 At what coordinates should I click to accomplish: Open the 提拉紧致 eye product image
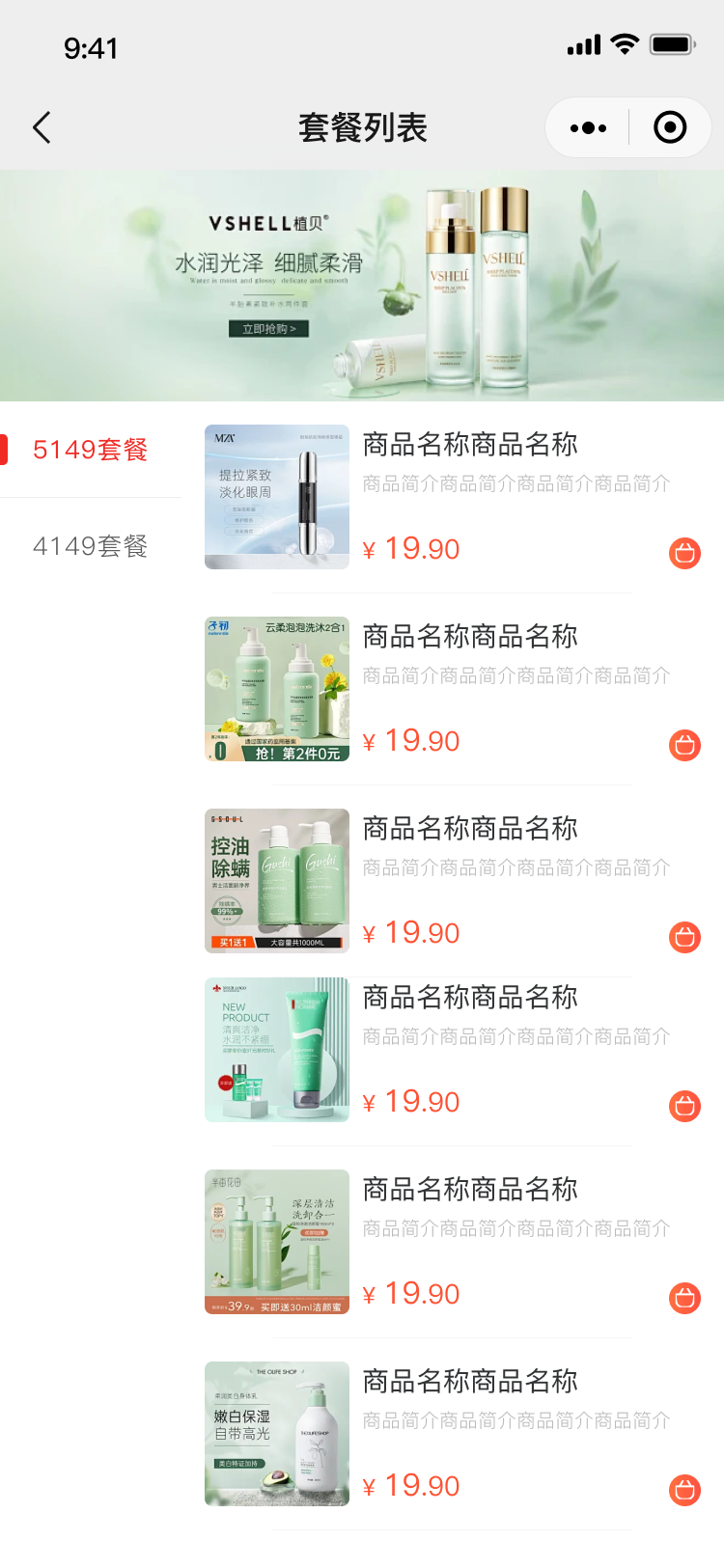pyautogui.click(x=277, y=497)
